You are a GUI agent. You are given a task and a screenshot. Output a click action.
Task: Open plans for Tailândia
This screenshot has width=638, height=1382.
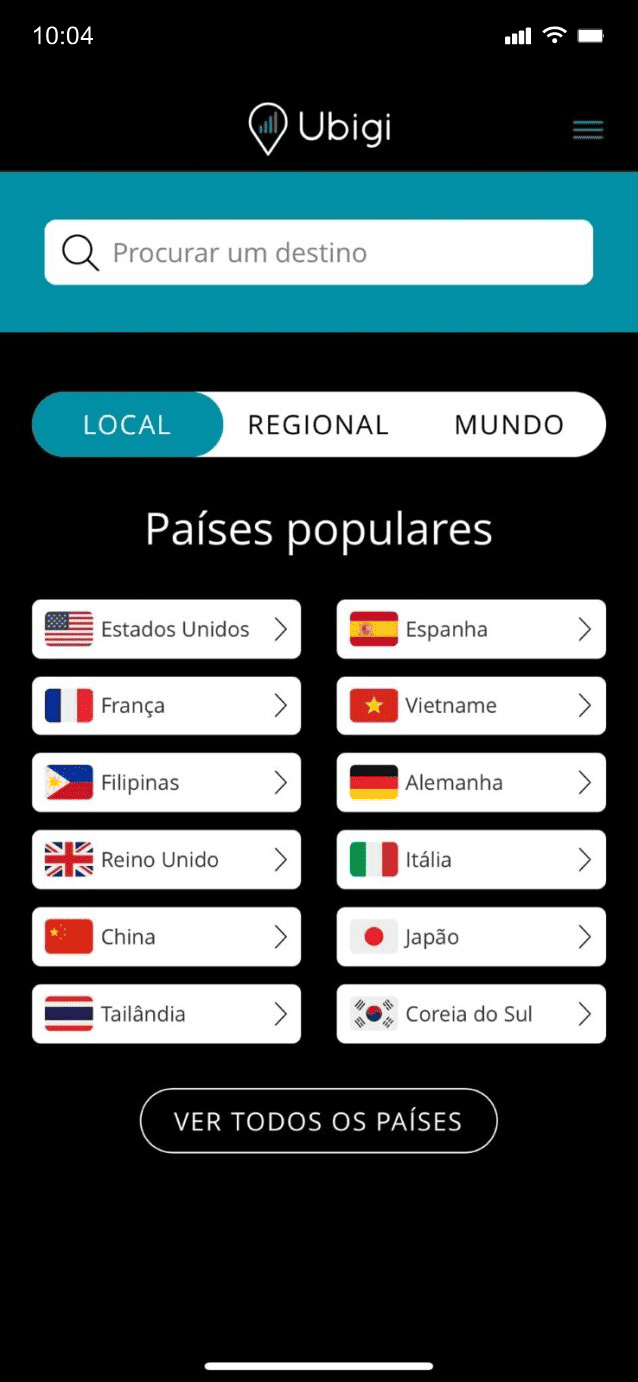tap(166, 1014)
